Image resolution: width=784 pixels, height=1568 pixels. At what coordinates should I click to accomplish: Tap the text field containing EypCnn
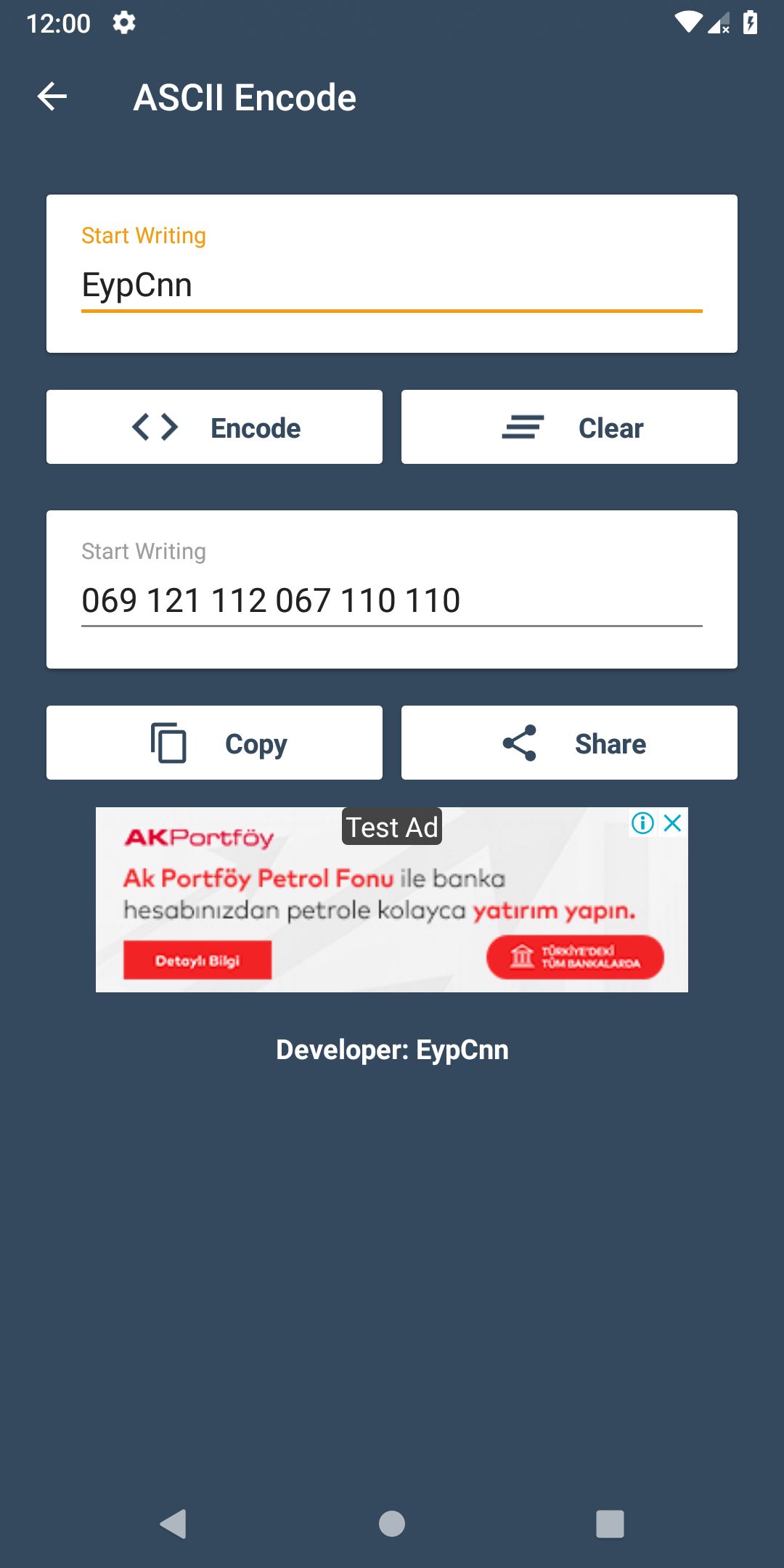click(x=392, y=285)
